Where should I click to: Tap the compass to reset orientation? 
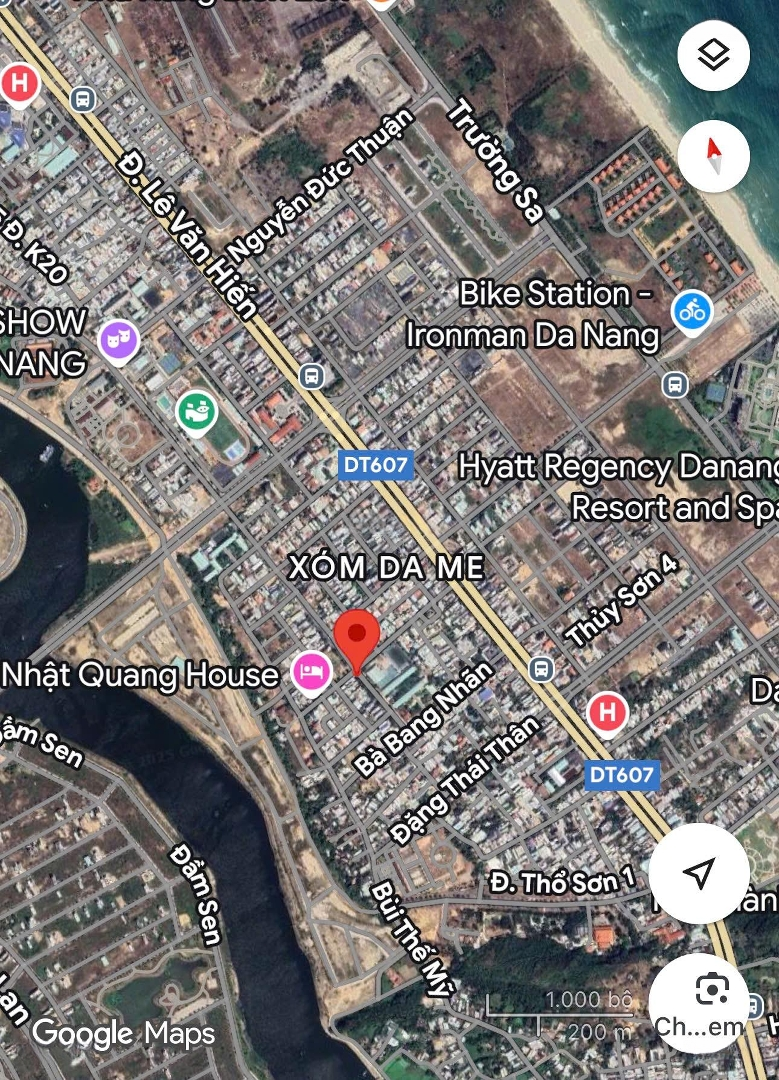tap(713, 155)
